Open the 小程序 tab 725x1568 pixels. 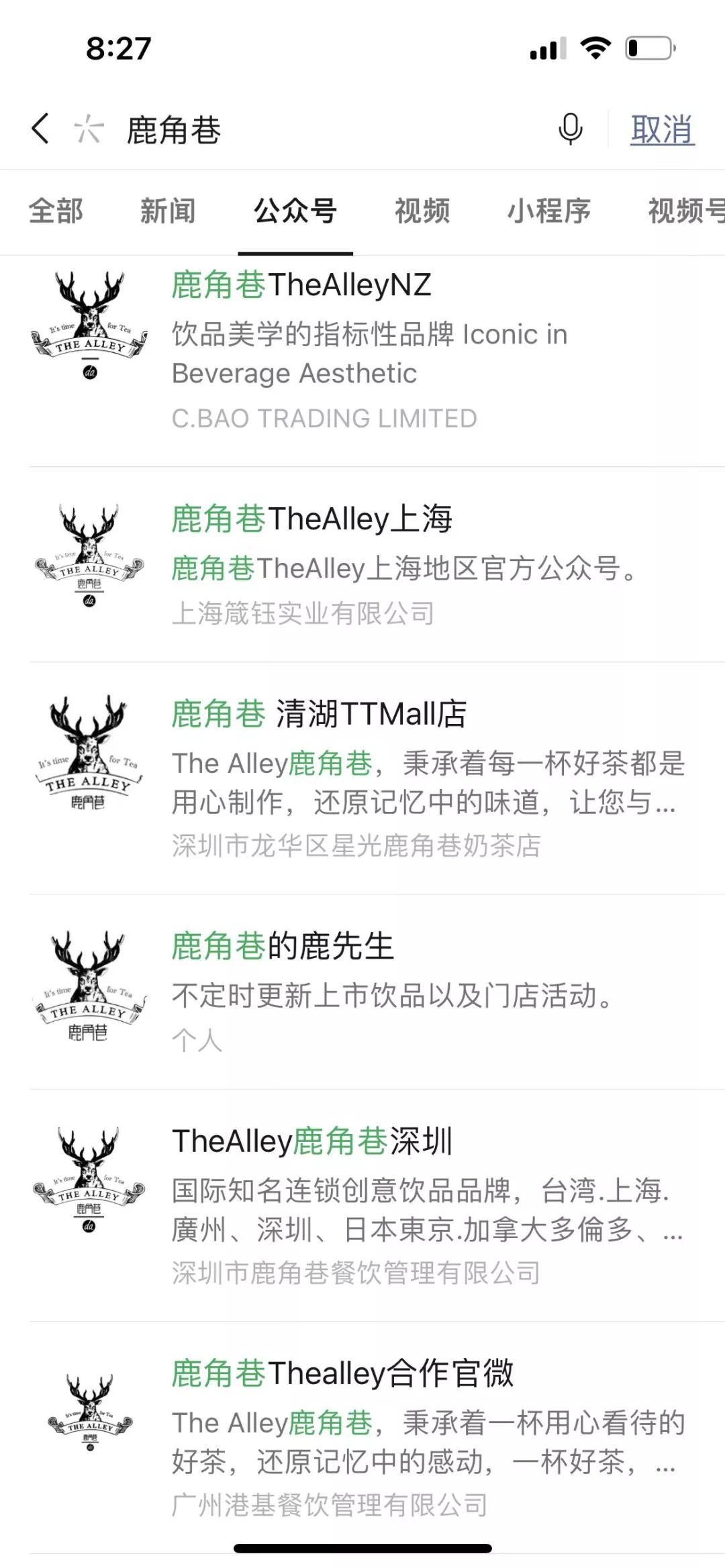[549, 211]
